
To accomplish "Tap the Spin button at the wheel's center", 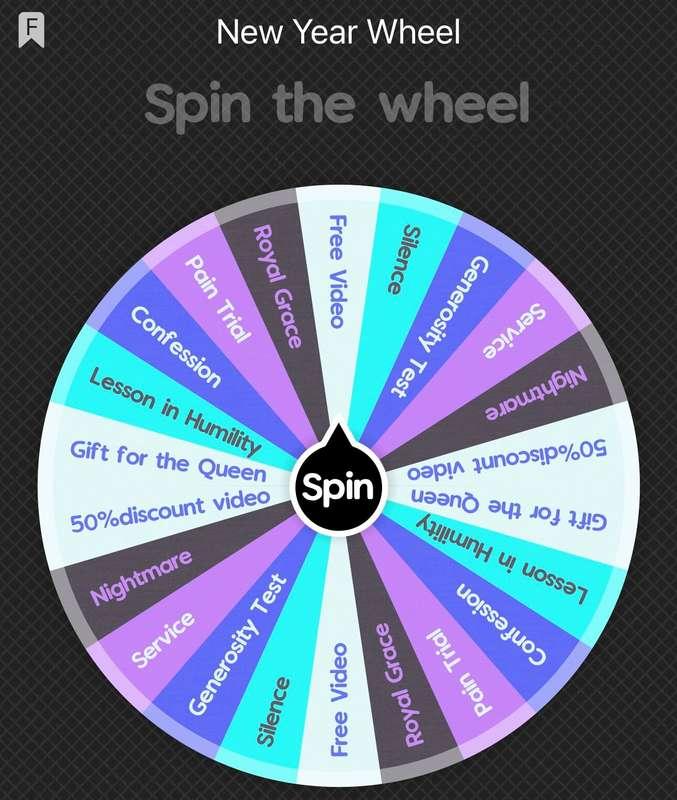I will 337,488.
